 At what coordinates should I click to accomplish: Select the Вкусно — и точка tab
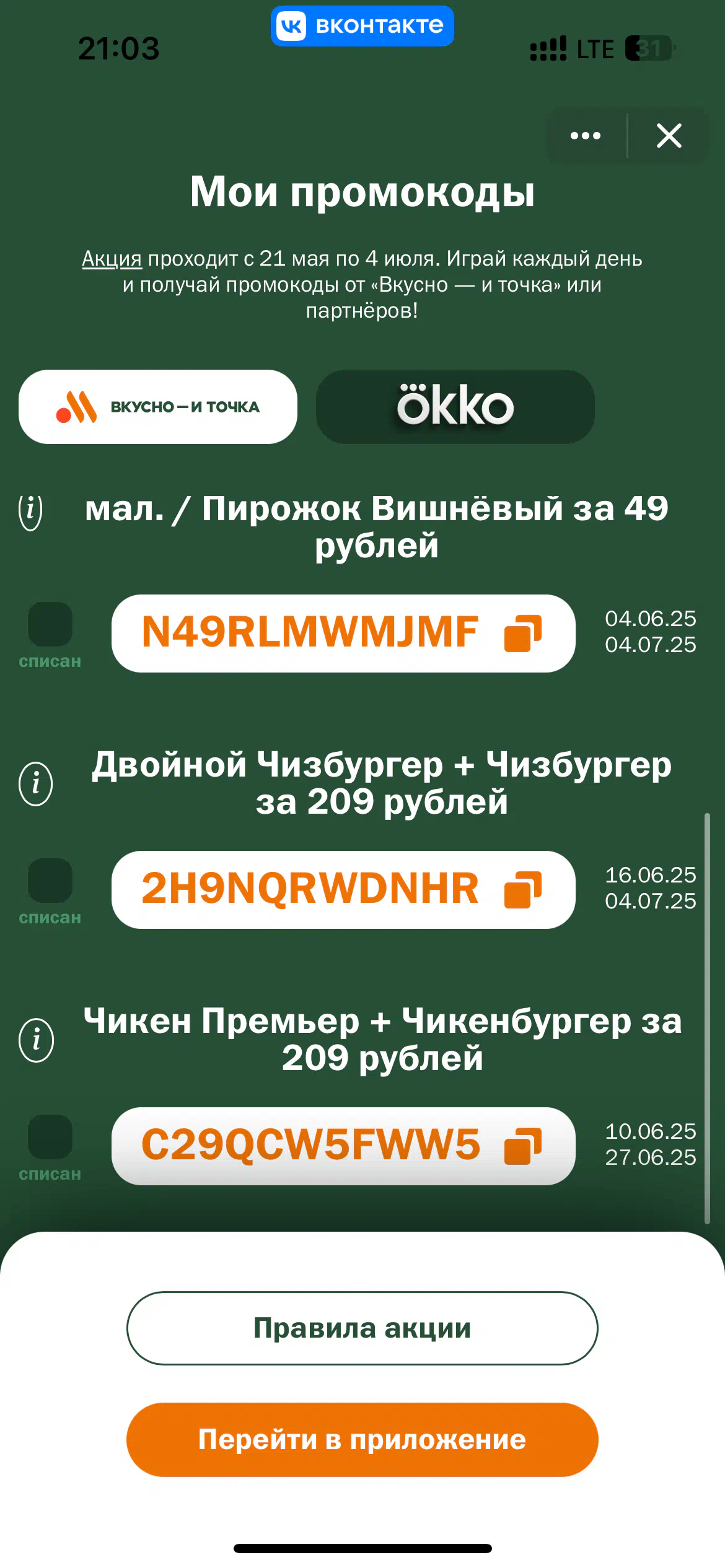click(158, 407)
